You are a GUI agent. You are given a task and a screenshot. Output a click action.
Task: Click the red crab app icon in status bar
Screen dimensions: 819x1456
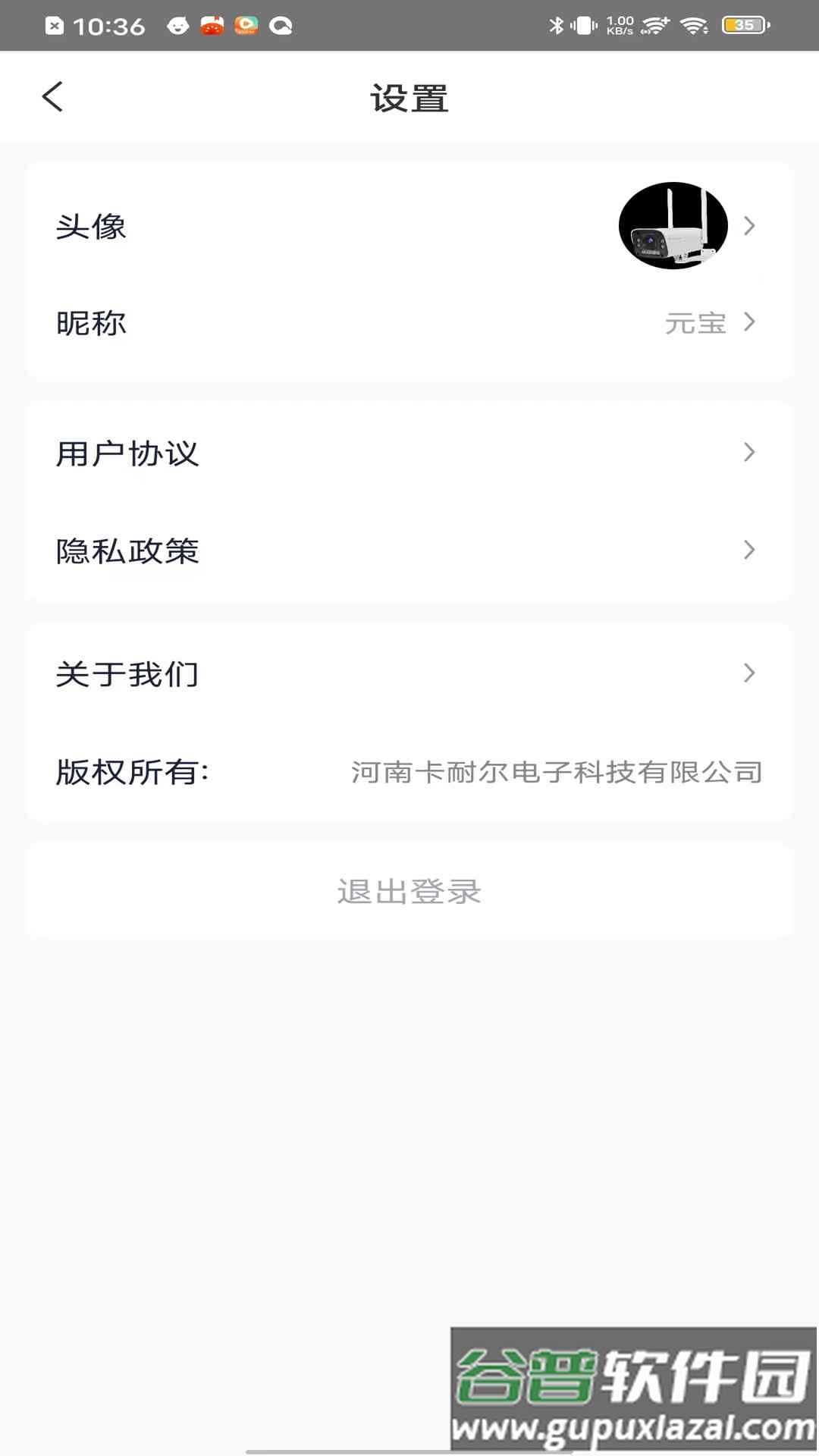[212, 27]
